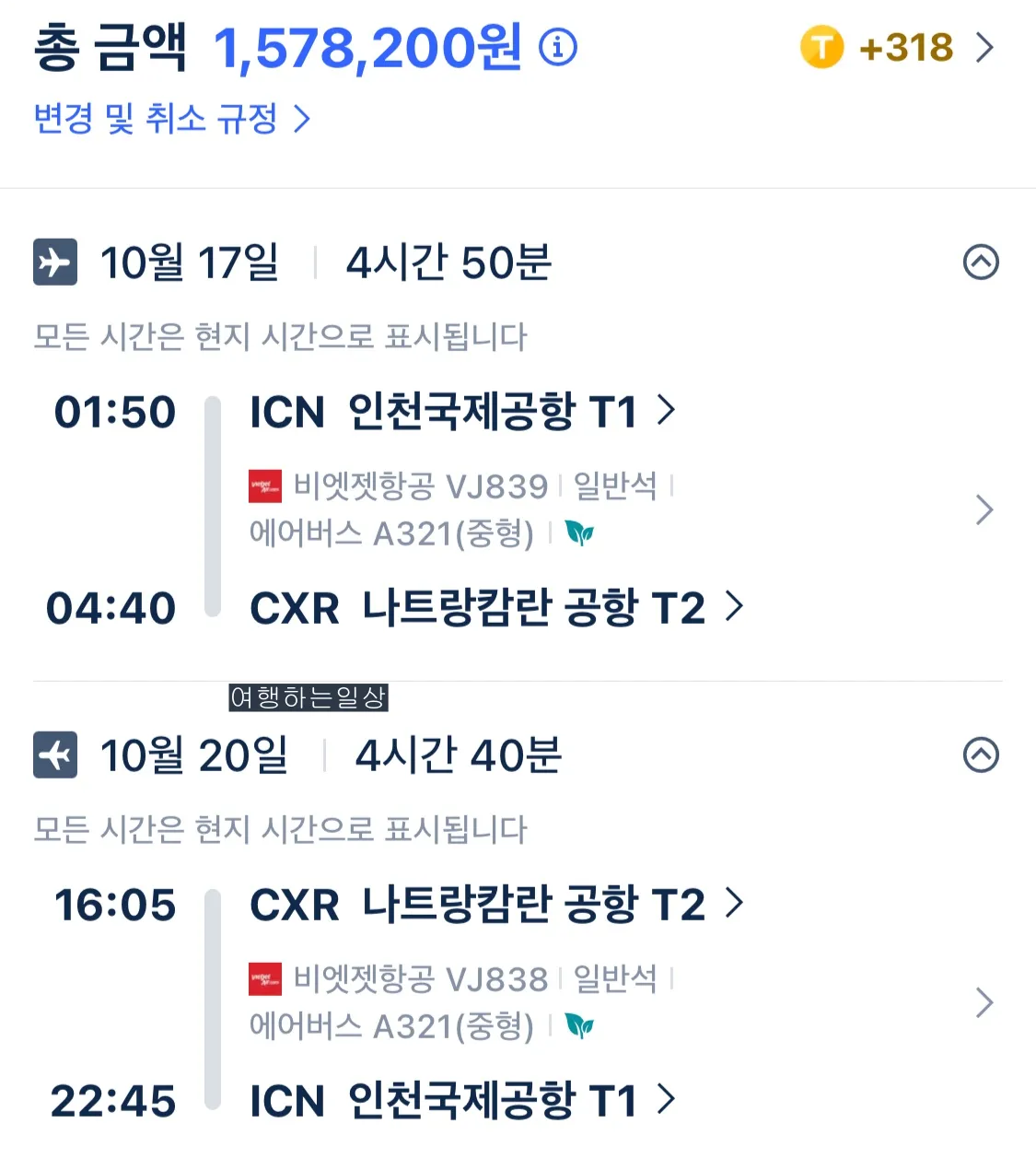Viewport: 1036px width, 1170px height.
Task: Expand the +318 points reward details
Action: point(985,49)
